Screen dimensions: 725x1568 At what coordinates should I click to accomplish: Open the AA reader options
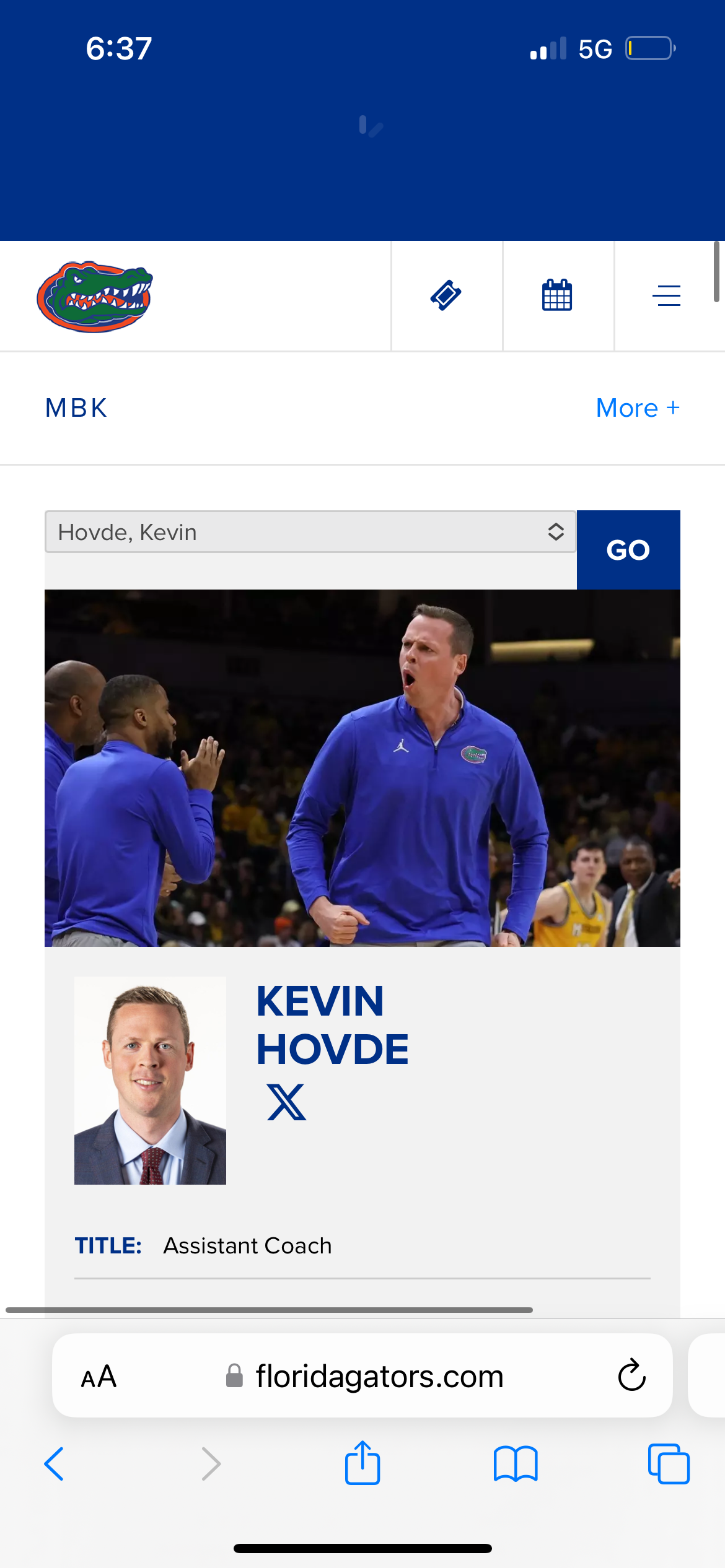click(x=99, y=1377)
